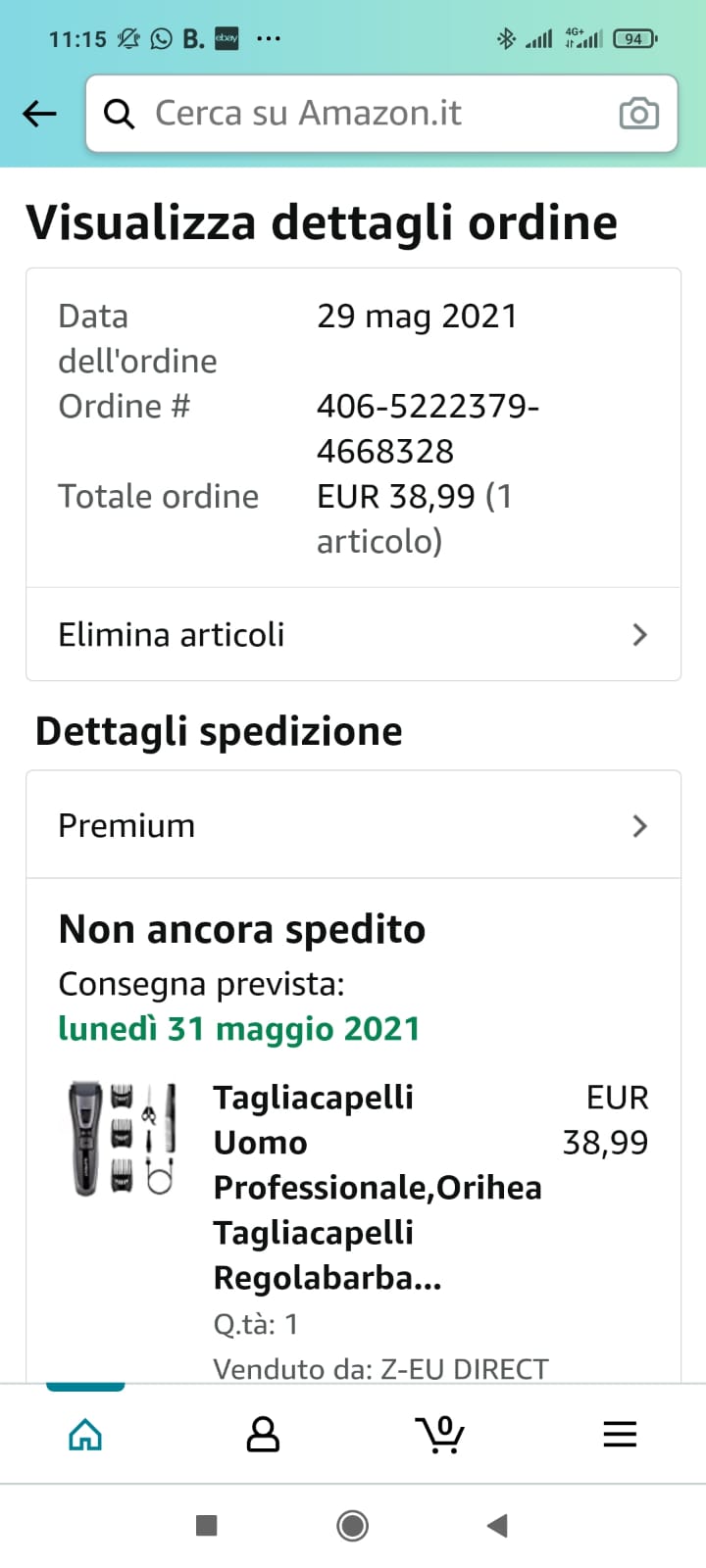Switch to the account profile tab
Viewport: 706px width, 1568px height.
click(263, 1435)
